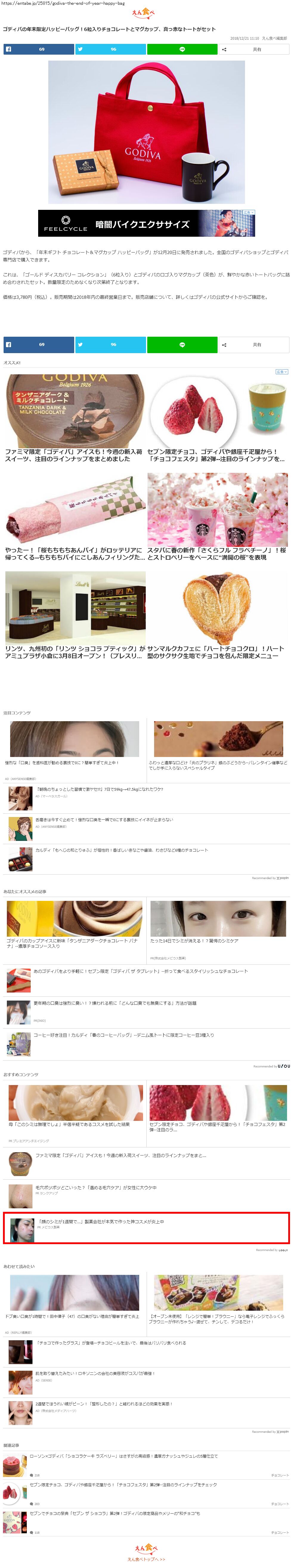
Task: Open the FEELCYCLE 暗闇バイクエクササイズ banner ad
Action: [x=147, y=223]
